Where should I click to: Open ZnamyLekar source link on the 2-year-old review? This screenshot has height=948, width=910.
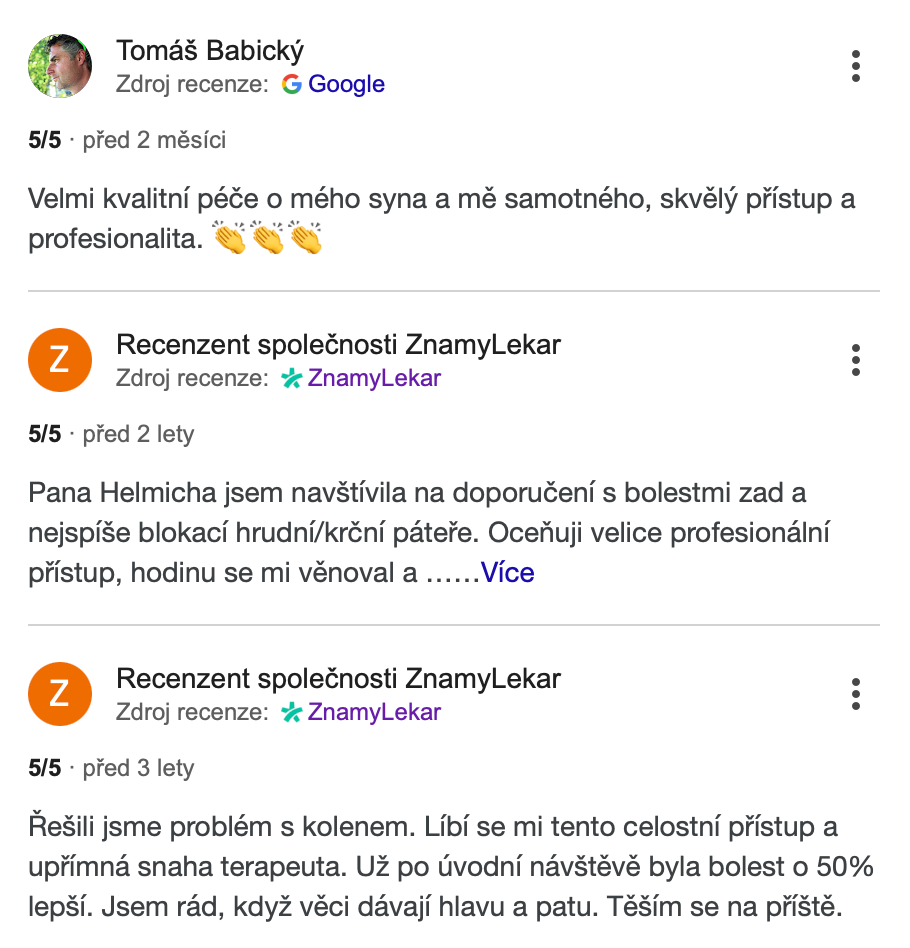[x=373, y=379]
